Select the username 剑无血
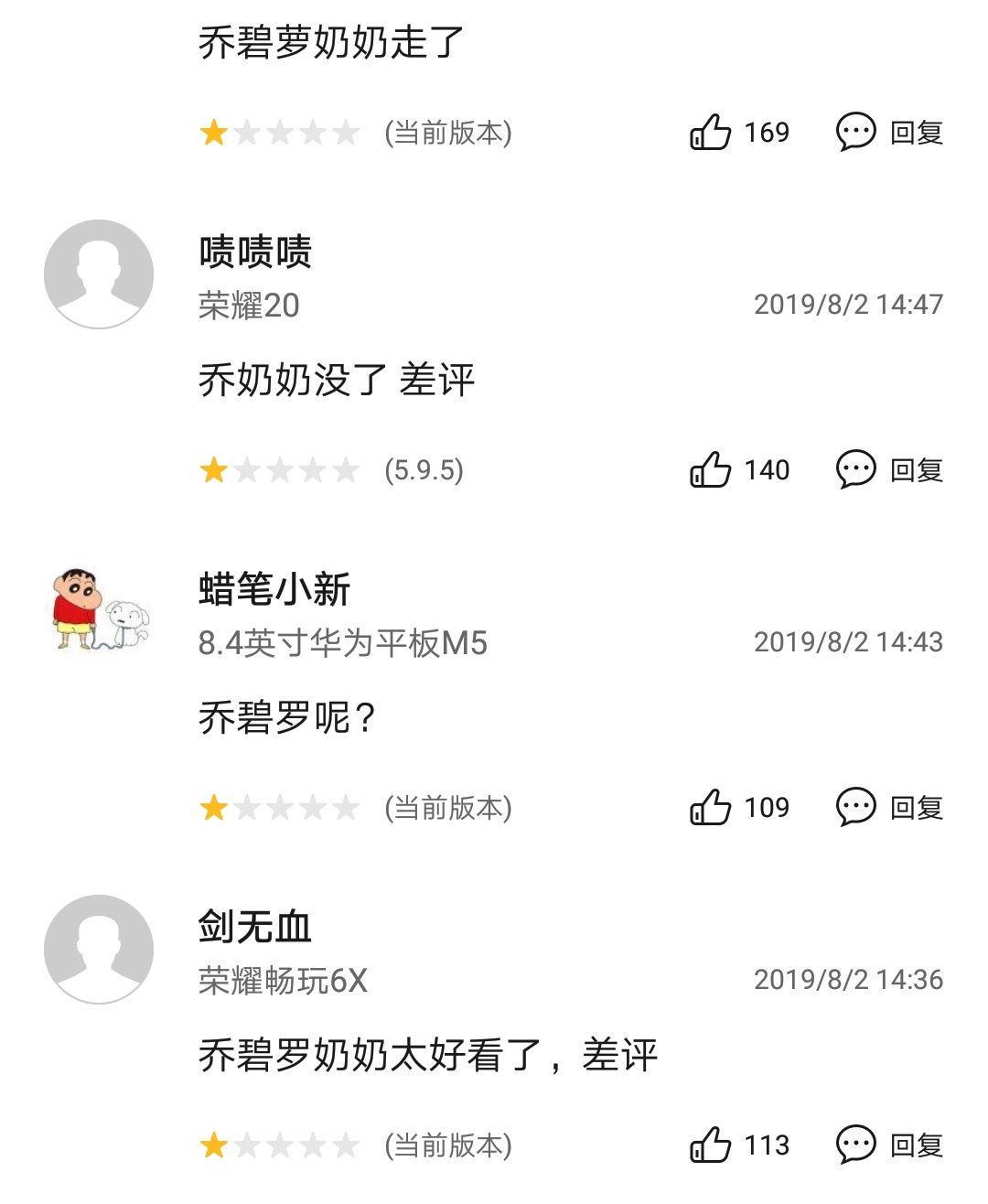988x1204 pixels. pos(254,927)
